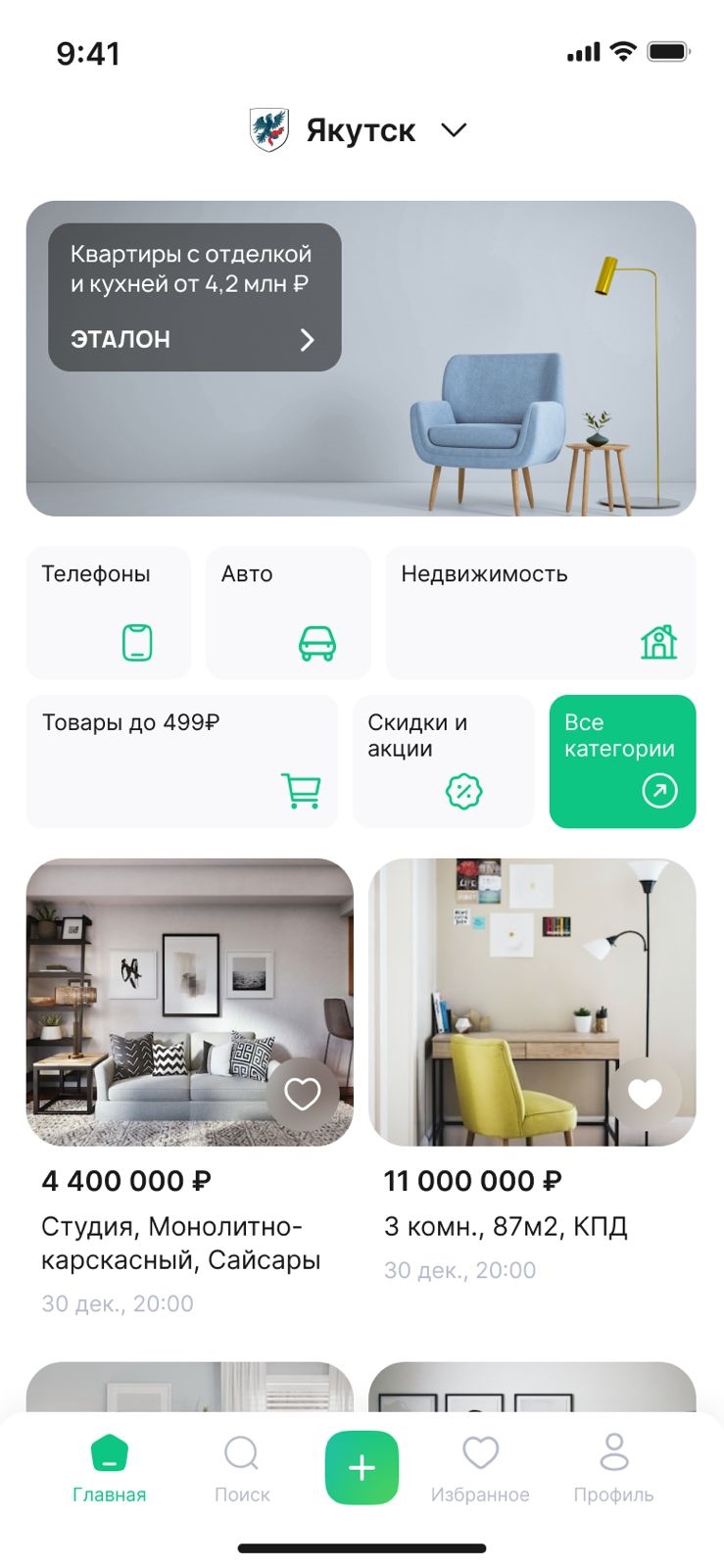Open Товары до 499₽ category

click(181, 761)
